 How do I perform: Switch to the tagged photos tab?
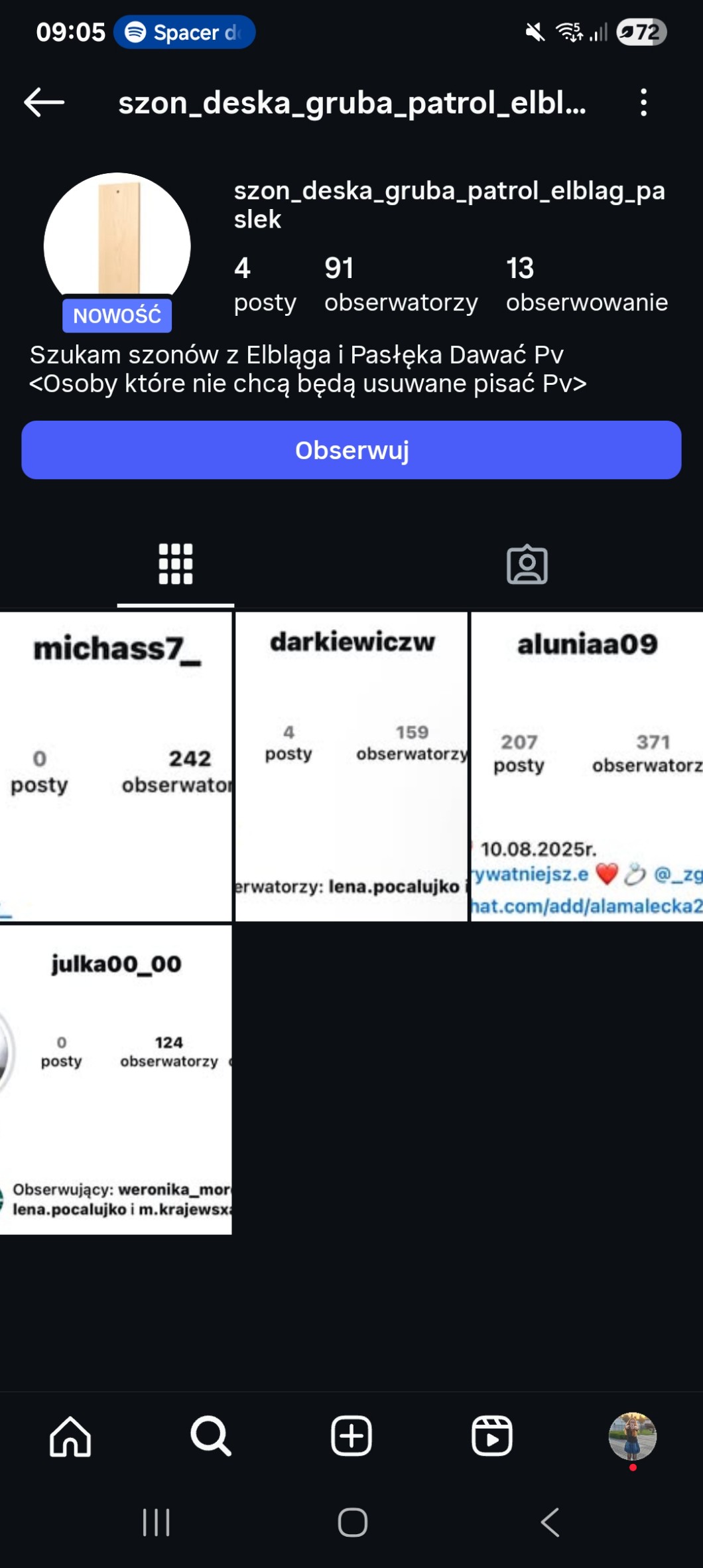(x=527, y=565)
